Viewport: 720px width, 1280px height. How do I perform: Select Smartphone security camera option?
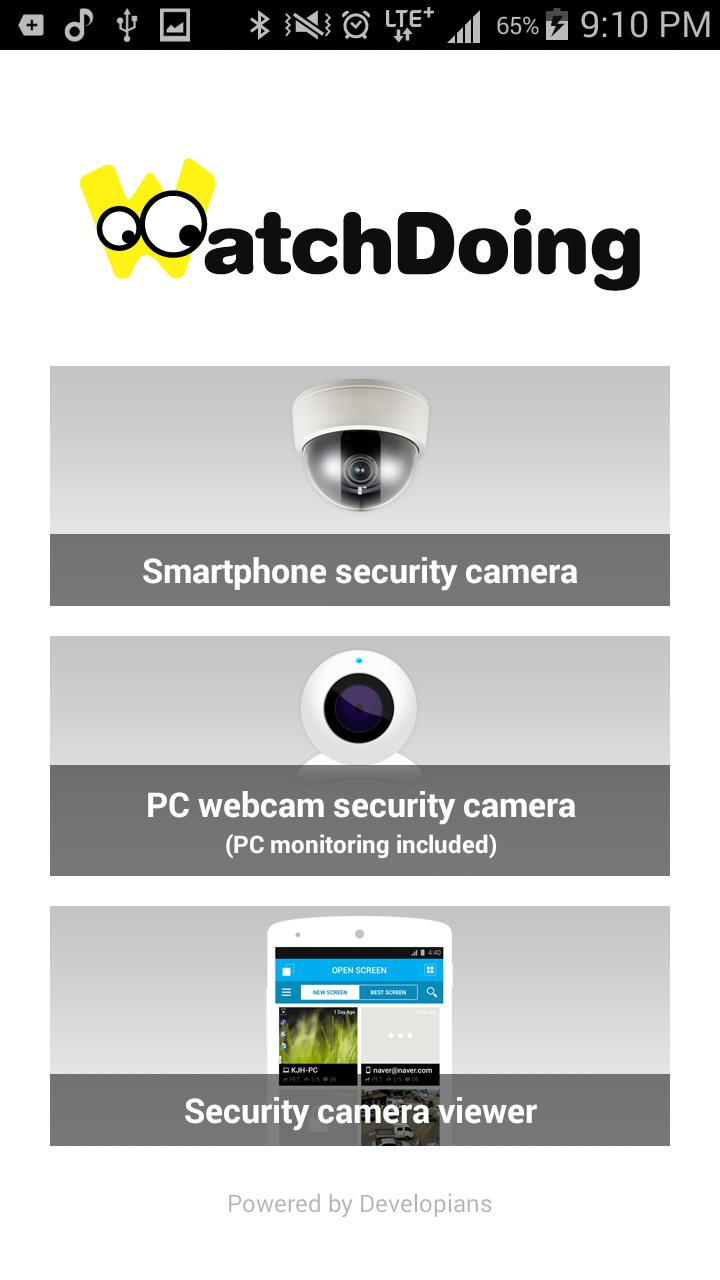(360, 486)
